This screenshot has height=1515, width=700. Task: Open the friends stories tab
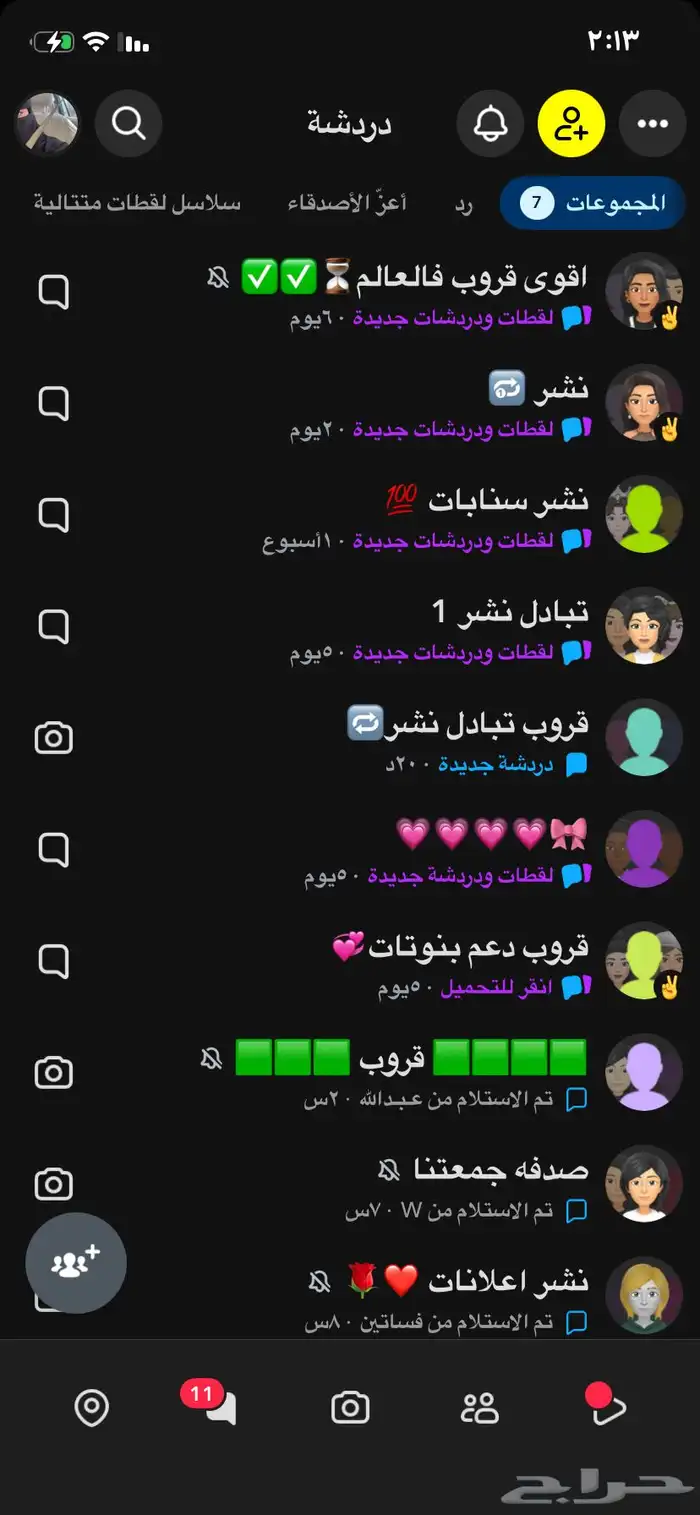(x=479, y=1408)
